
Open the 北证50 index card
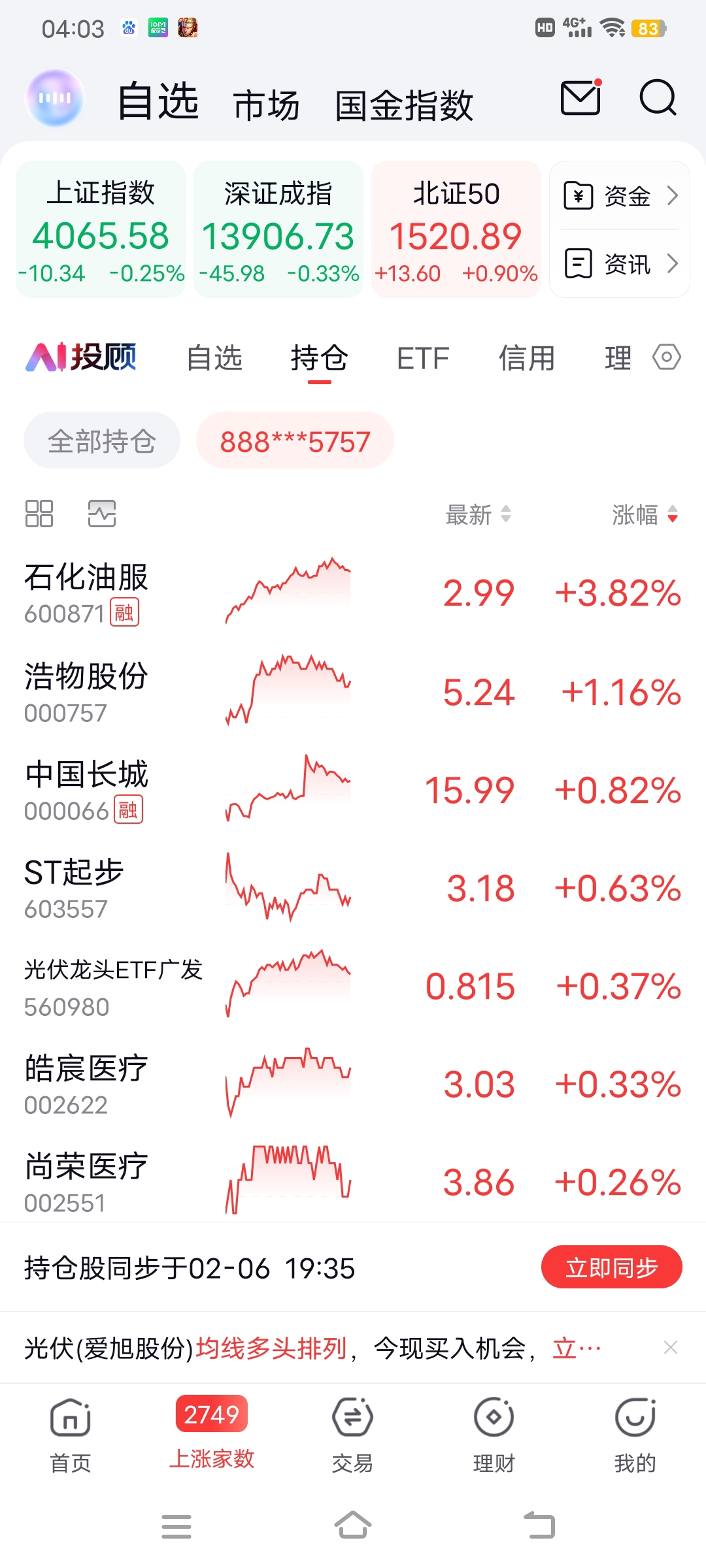click(456, 230)
